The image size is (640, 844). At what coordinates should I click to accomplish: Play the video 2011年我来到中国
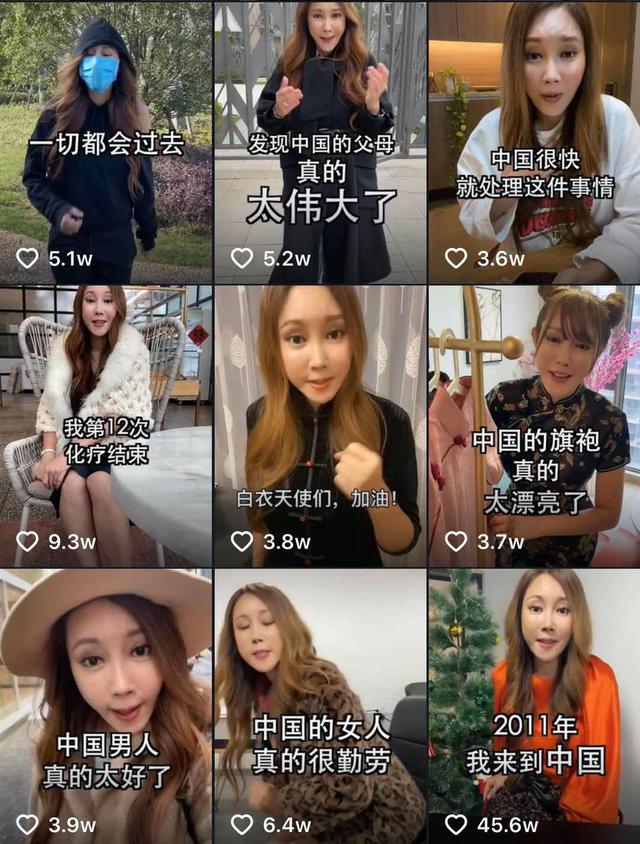pos(534,706)
